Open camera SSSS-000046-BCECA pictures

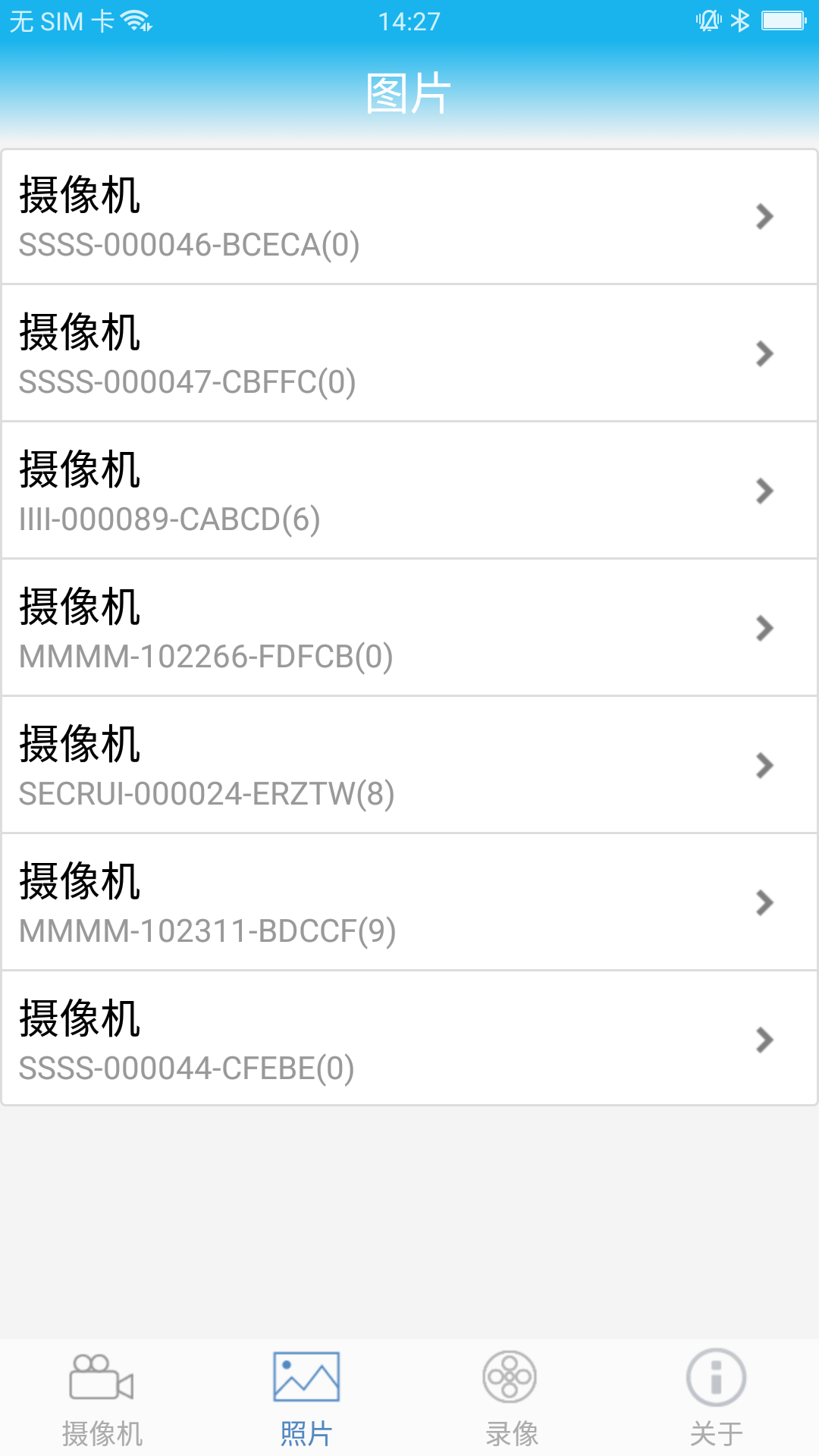tap(409, 217)
